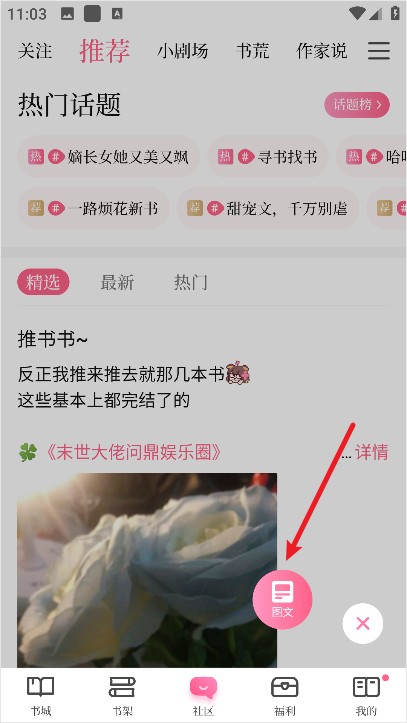Select topic 嫡长女她又美又飒
This screenshot has width=407, height=723.
(x=109, y=157)
